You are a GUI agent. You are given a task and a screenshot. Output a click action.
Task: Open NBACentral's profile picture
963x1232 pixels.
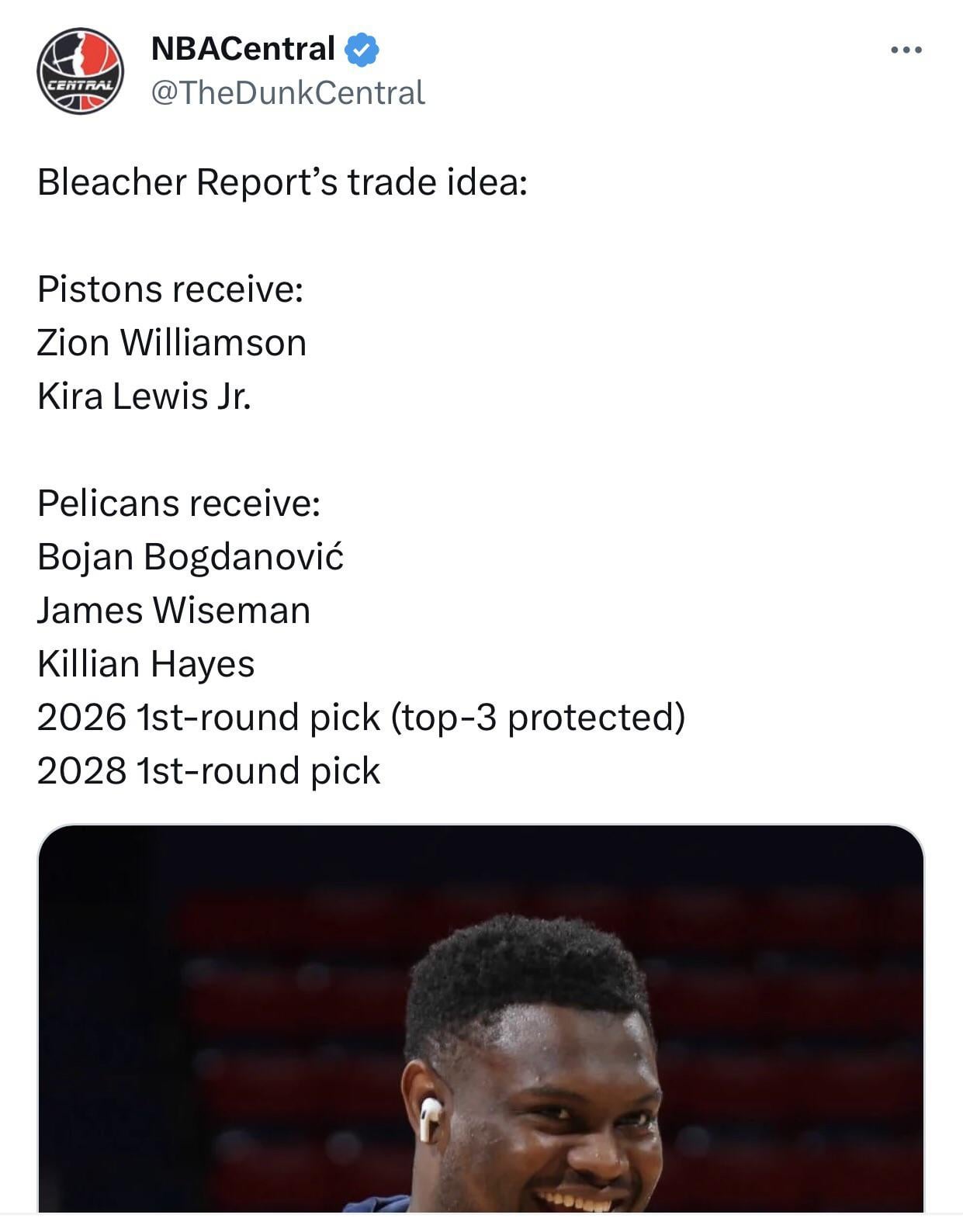[x=80, y=71]
